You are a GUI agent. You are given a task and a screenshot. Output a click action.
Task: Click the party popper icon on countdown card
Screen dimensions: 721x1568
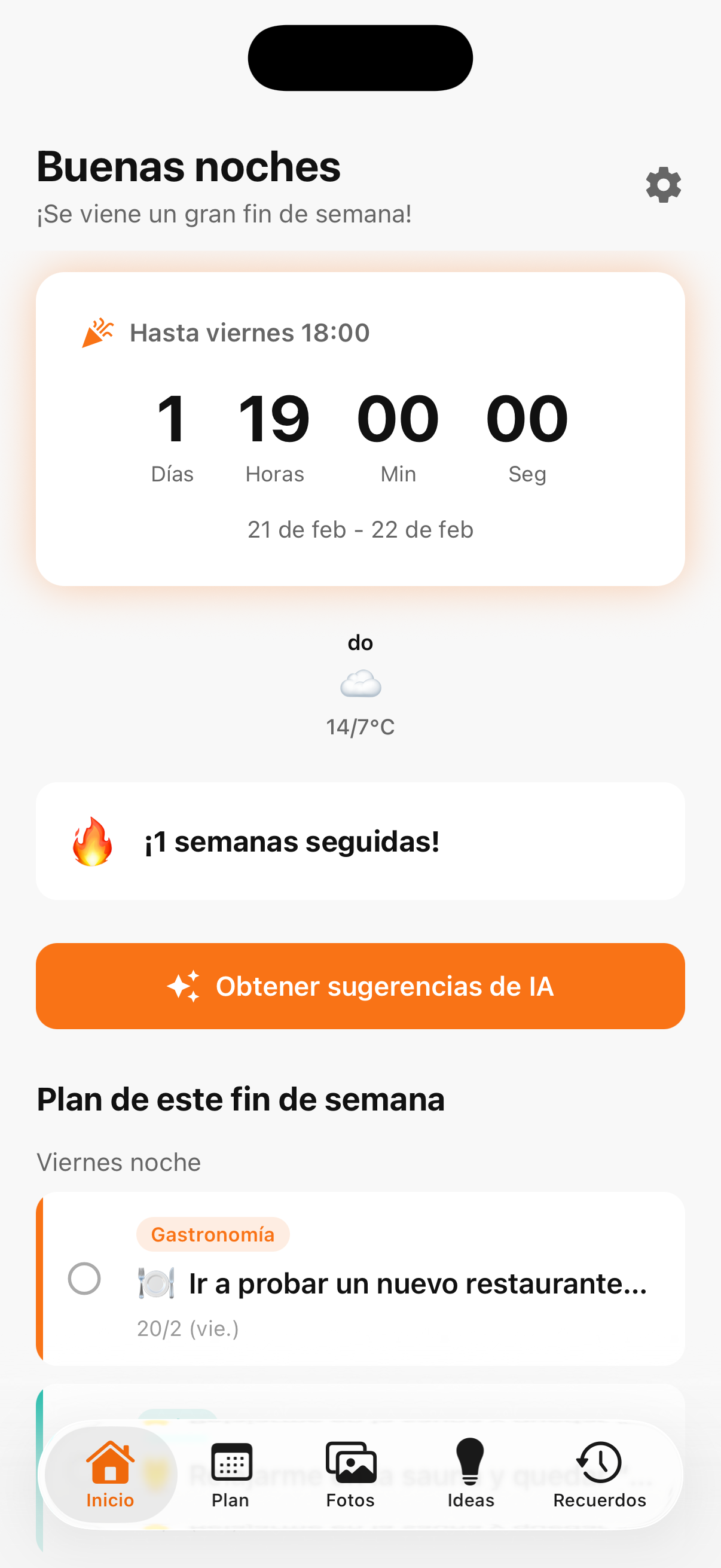[99, 332]
